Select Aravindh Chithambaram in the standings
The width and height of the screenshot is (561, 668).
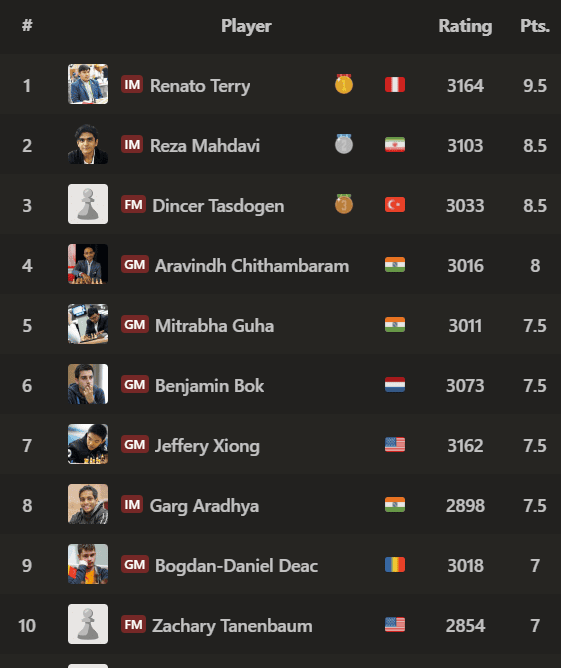pyautogui.click(x=252, y=266)
